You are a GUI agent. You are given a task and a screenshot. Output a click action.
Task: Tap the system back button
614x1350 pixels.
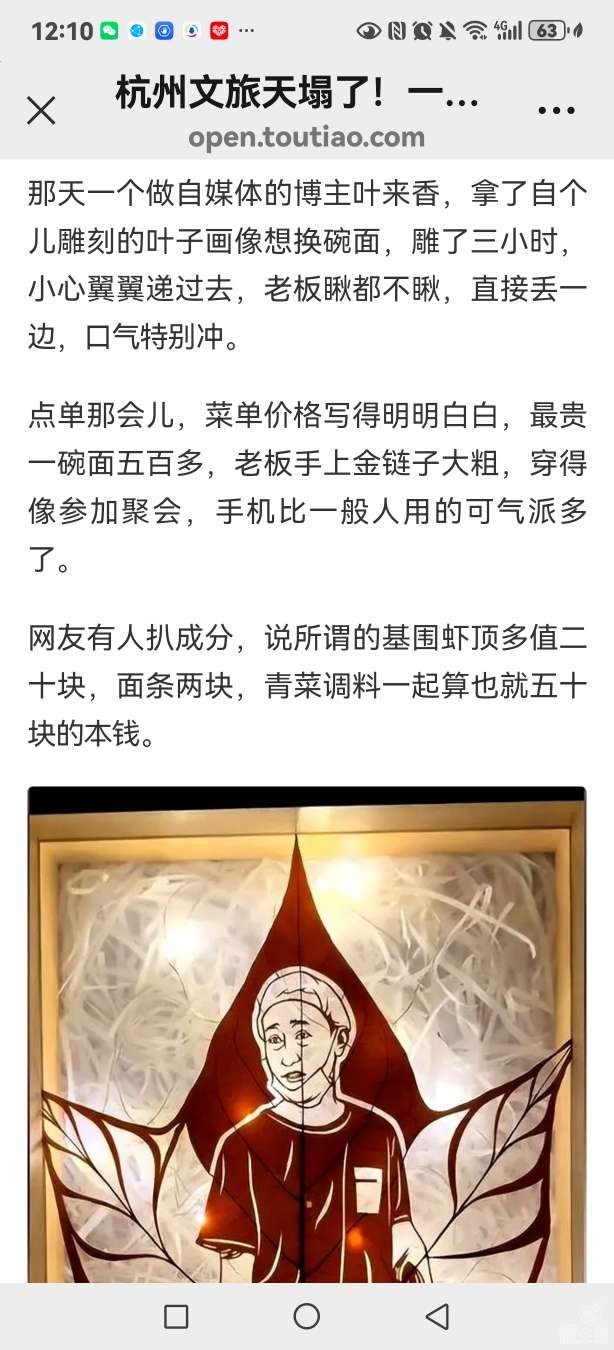coord(437,1316)
